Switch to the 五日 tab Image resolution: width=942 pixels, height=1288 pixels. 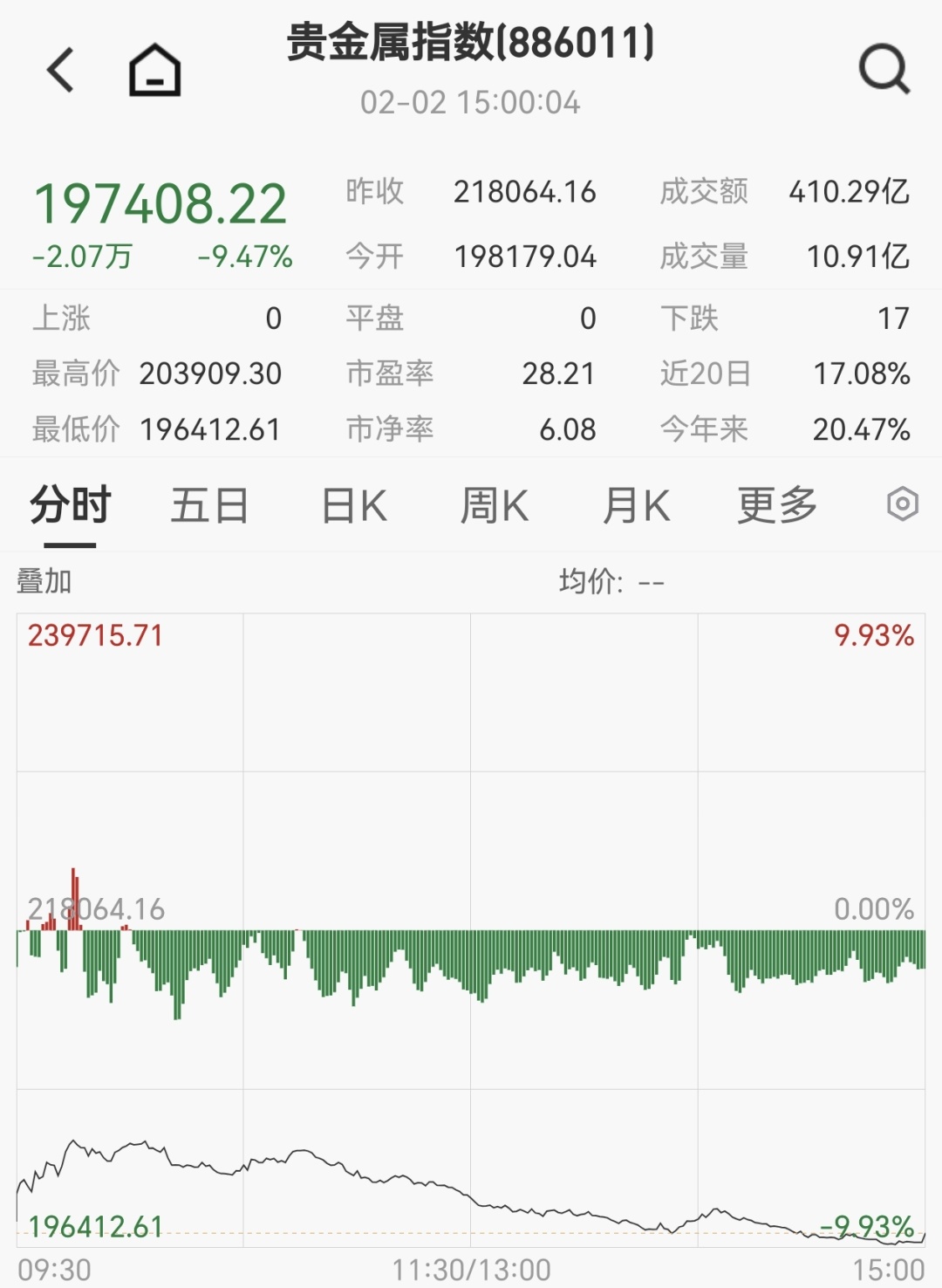(x=209, y=506)
